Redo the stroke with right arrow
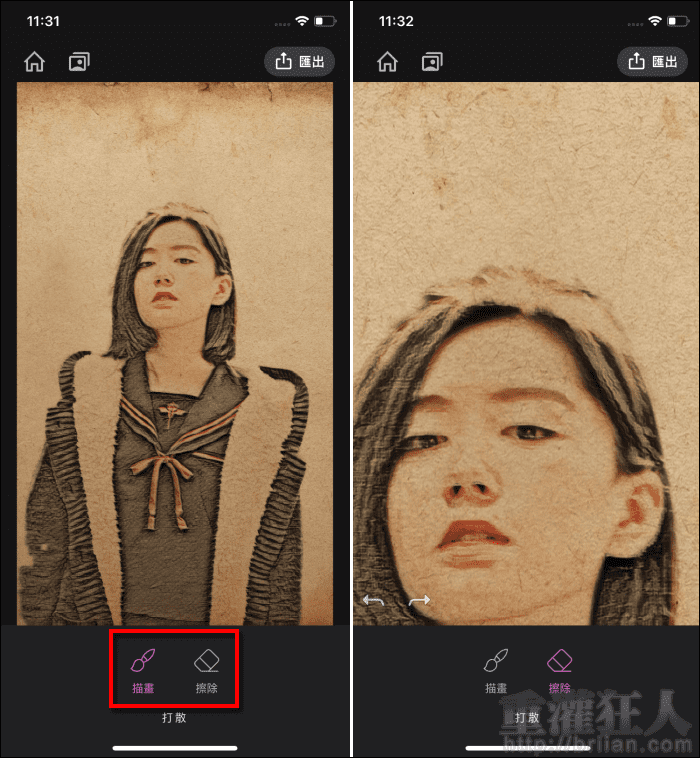Viewport: 700px width, 758px height. click(419, 600)
